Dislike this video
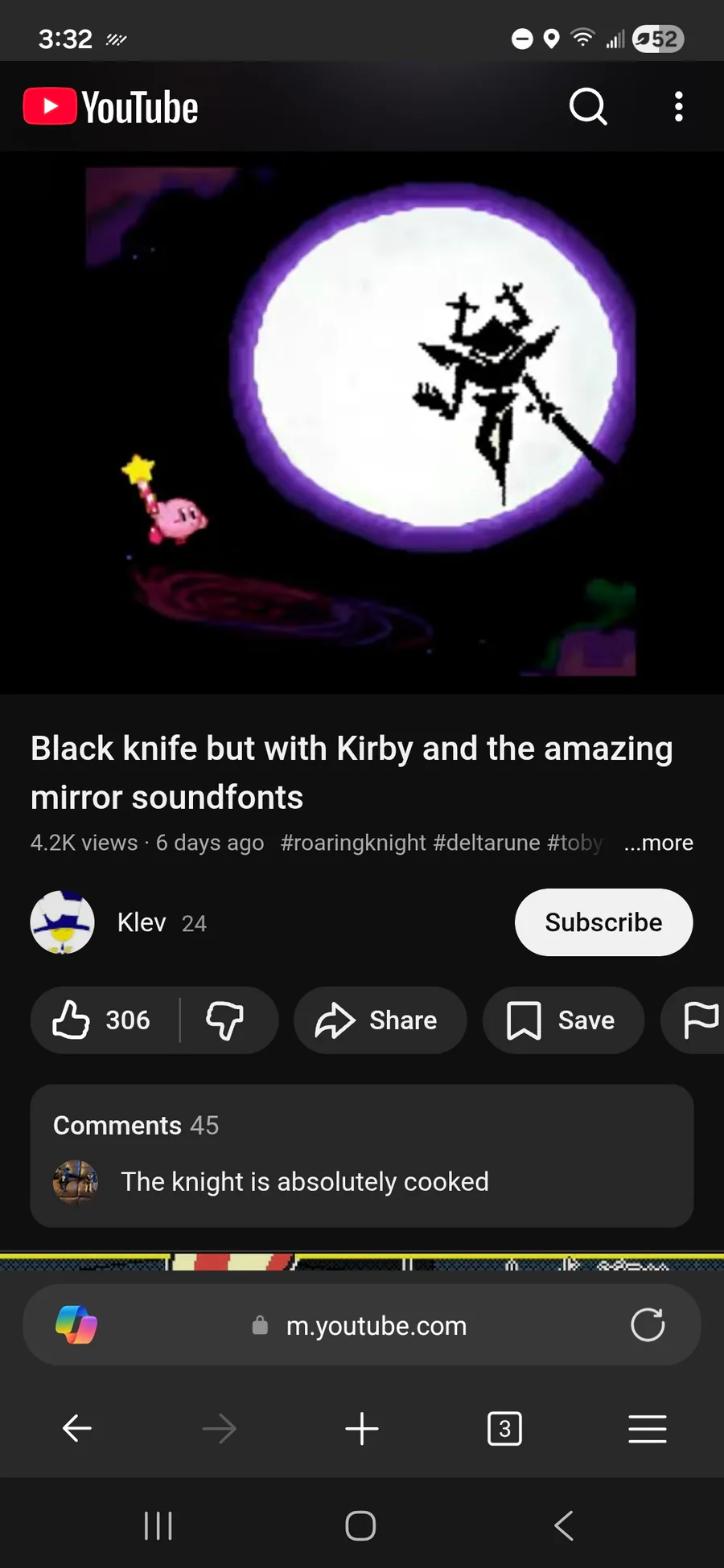Screen dimensions: 724x1568 [x=226, y=1020]
